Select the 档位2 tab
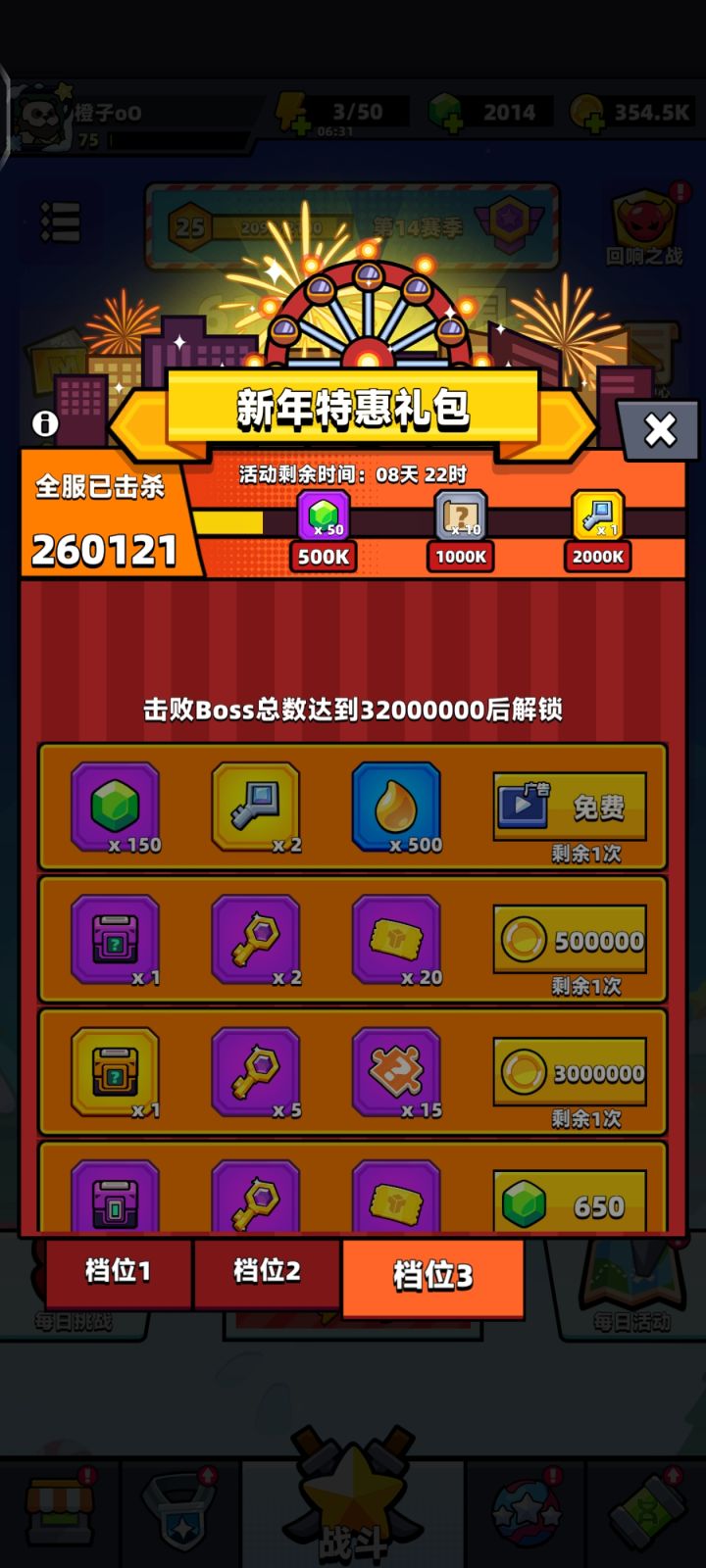The width and height of the screenshot is (706, 1568). [x=267, y=1274]
